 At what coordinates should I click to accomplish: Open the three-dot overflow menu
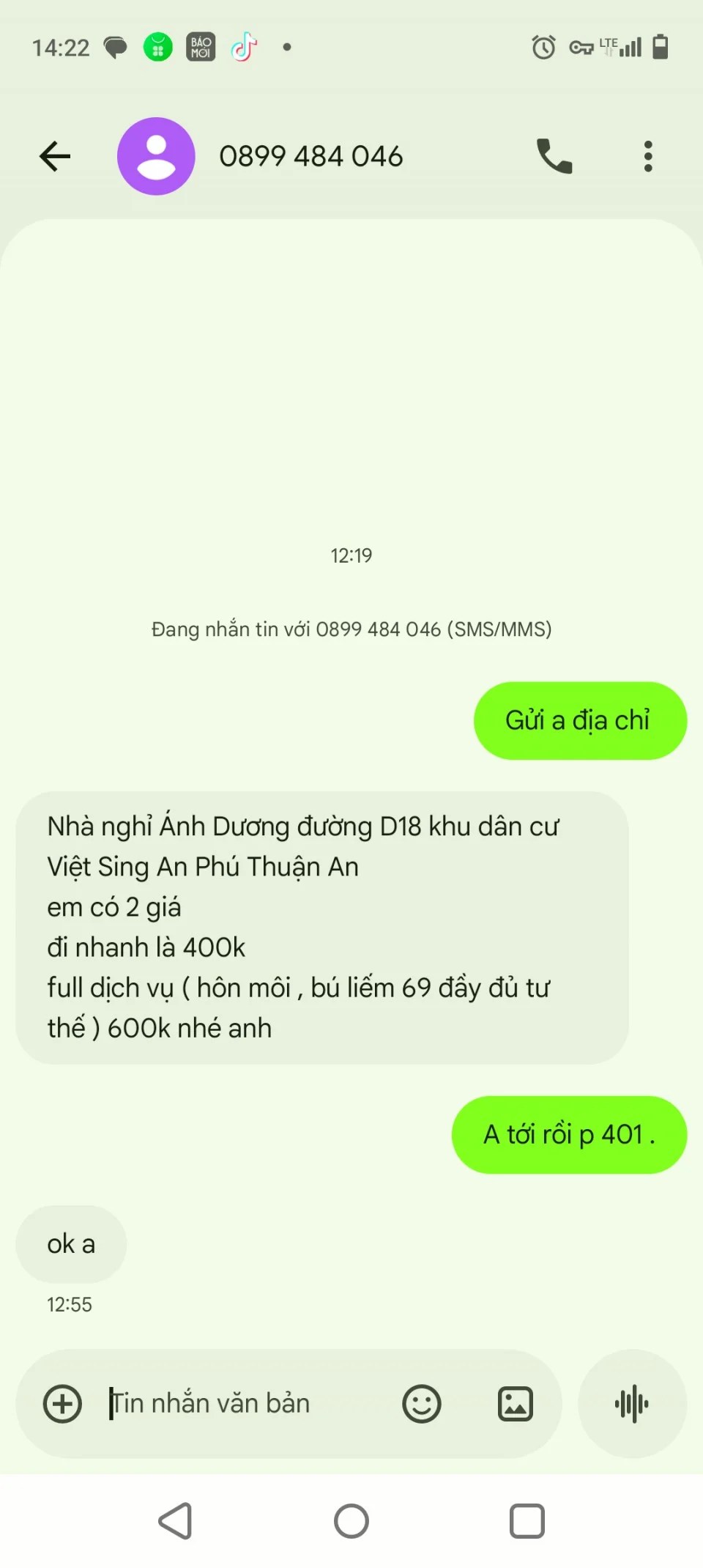pos(647,156)
